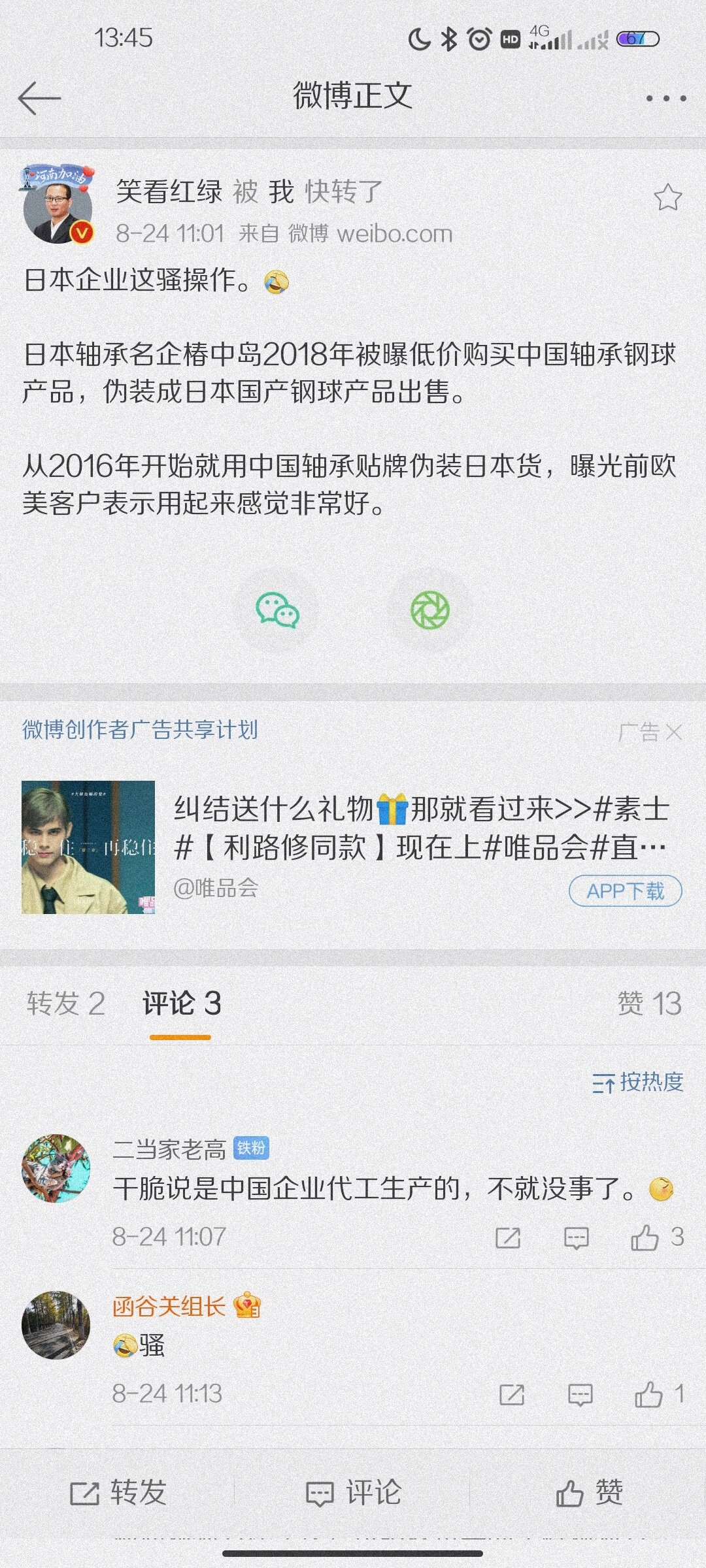Like 二当家老高's comment
The image size is (706, 1568).
click(x=645, y=1237)
